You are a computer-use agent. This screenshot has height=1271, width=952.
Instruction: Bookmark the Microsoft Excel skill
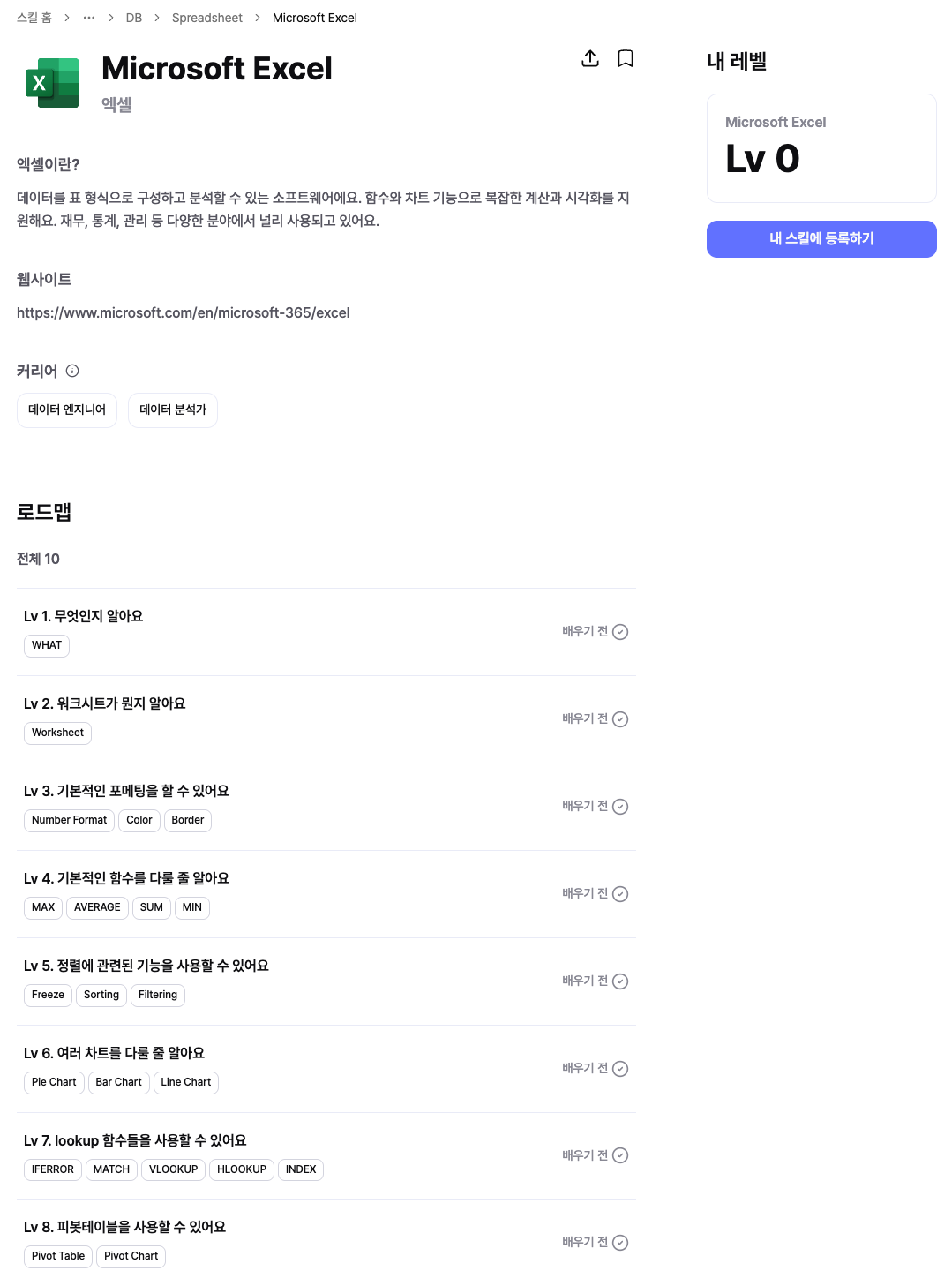[626, 59]
